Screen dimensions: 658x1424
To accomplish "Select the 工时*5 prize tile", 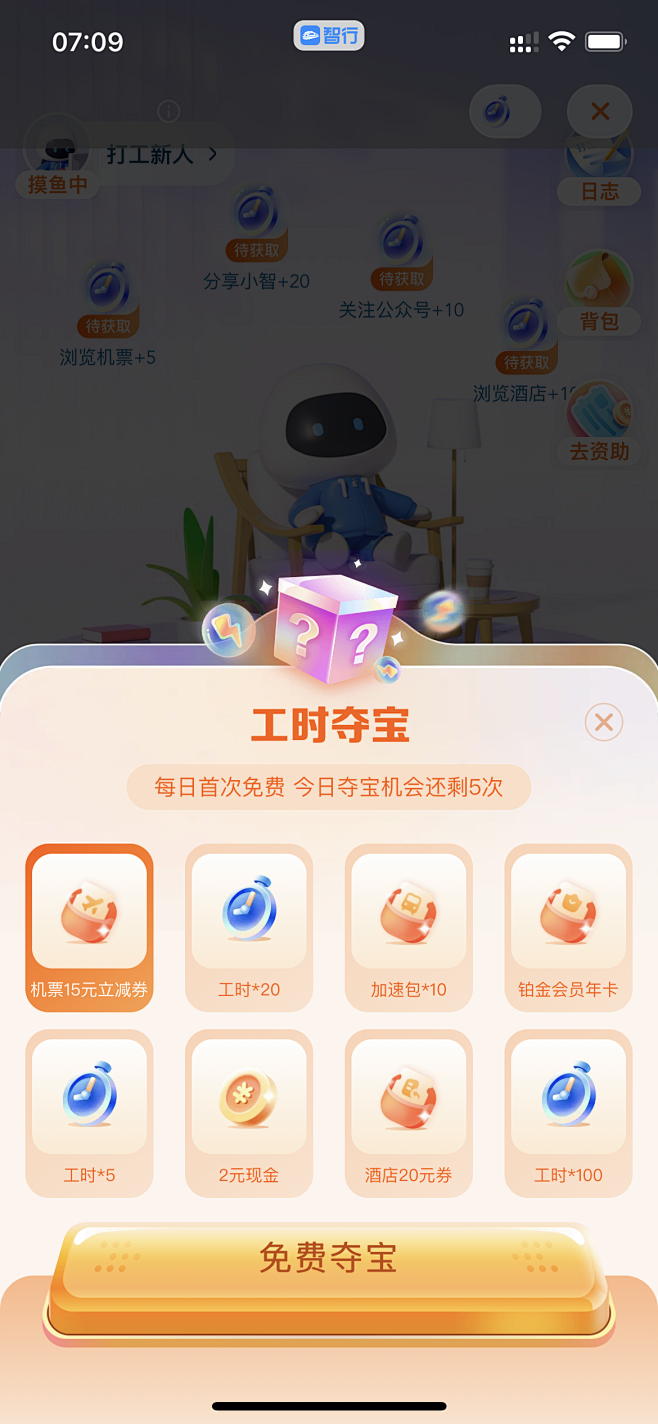I will click(x=89, y=1112).
